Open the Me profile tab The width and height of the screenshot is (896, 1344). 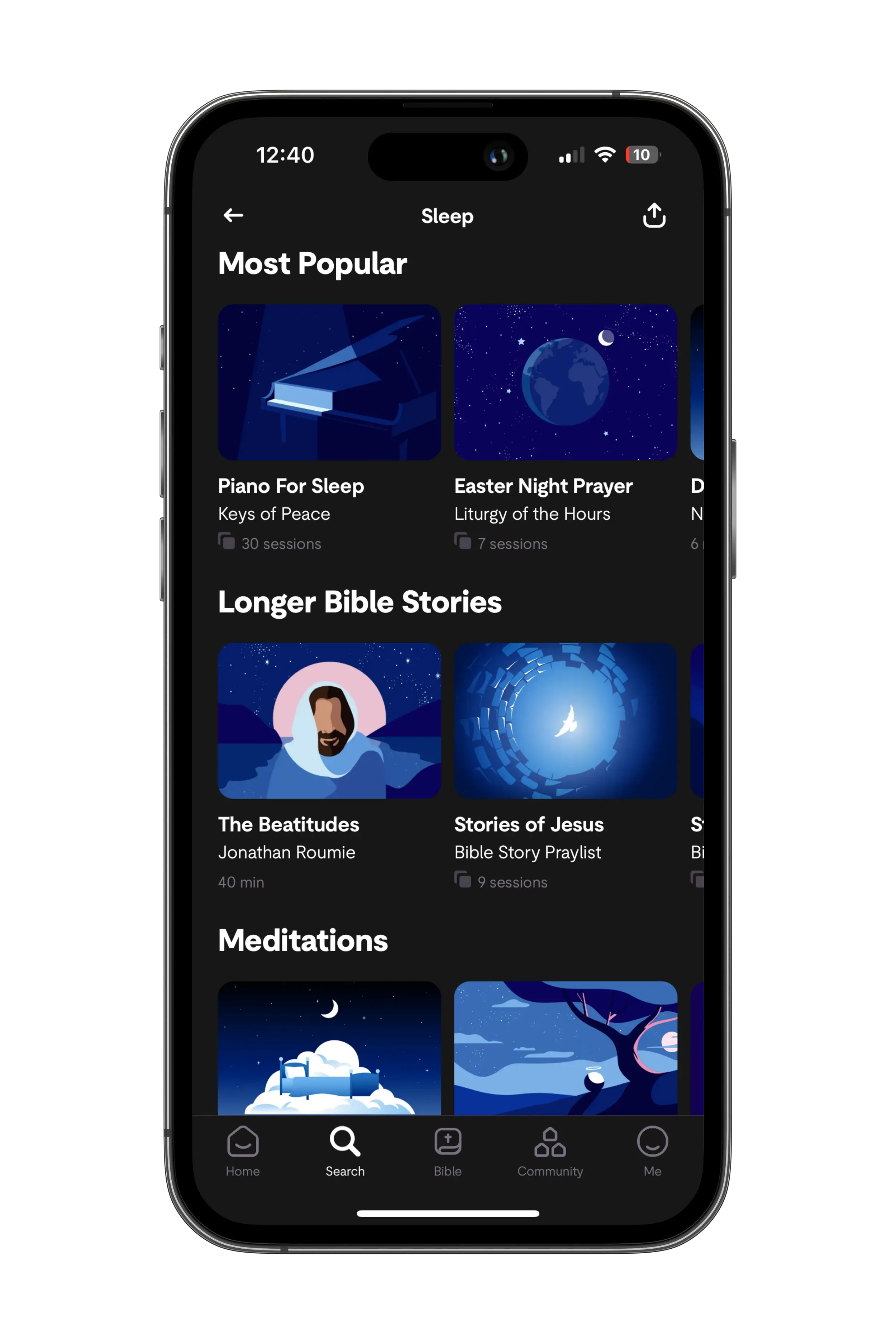coord(652,1151)
